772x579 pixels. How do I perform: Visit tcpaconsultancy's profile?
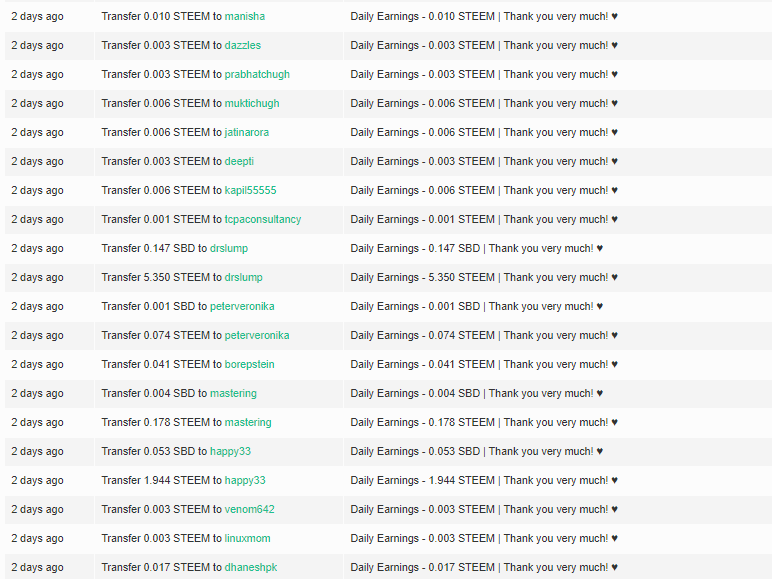tap(262, 220)
